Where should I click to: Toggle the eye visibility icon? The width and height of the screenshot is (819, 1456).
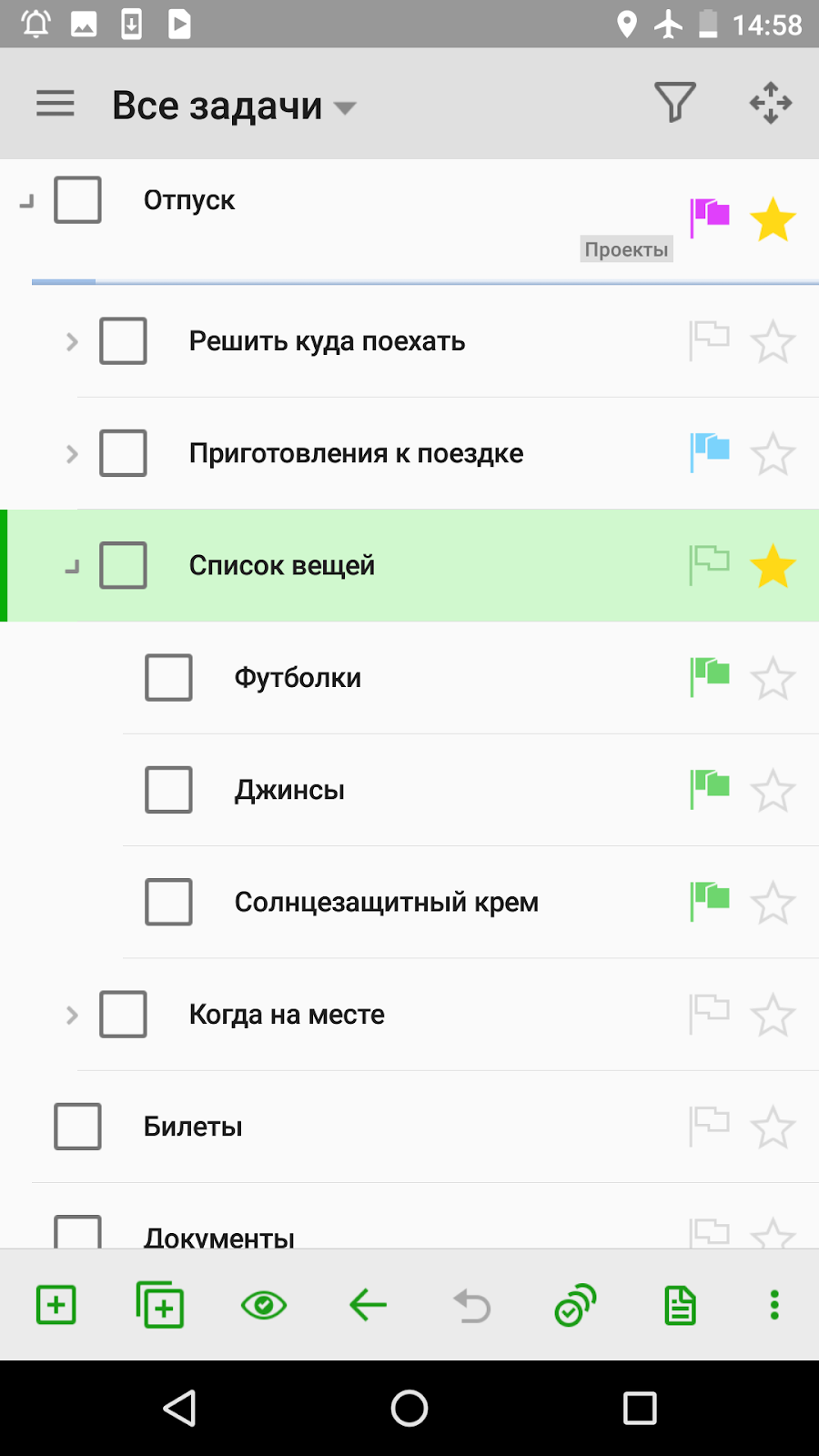264,1306
